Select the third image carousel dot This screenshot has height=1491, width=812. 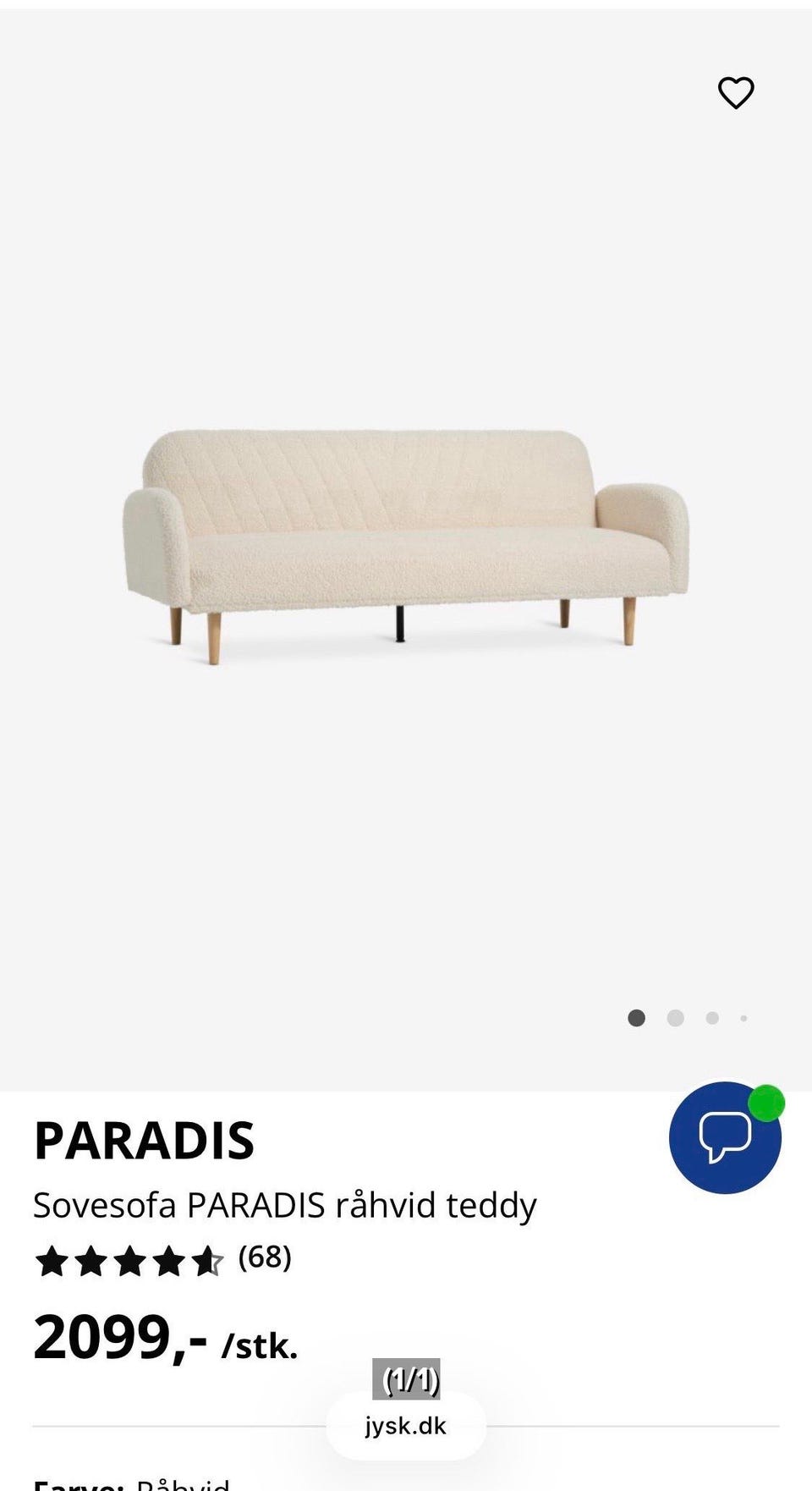711,1019
